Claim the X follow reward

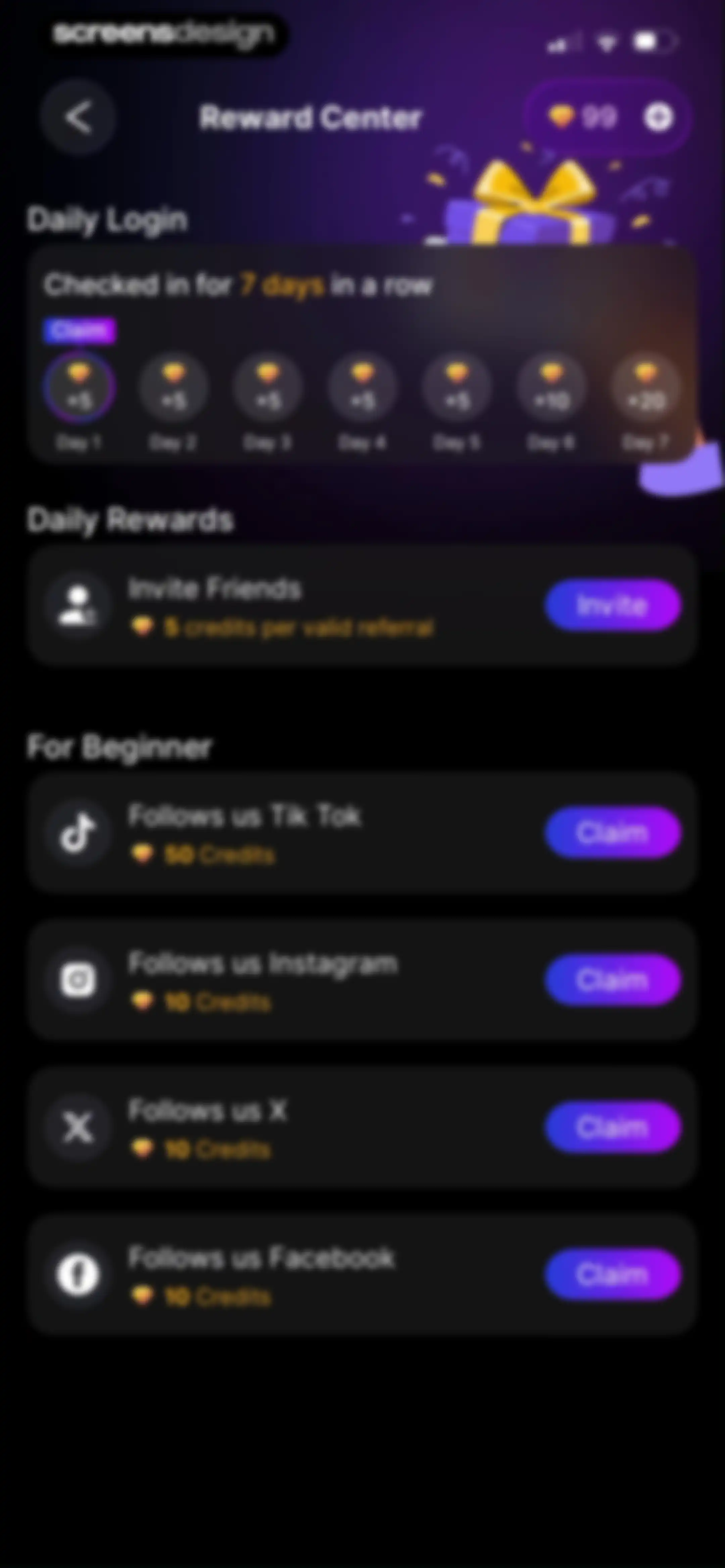612,1127
